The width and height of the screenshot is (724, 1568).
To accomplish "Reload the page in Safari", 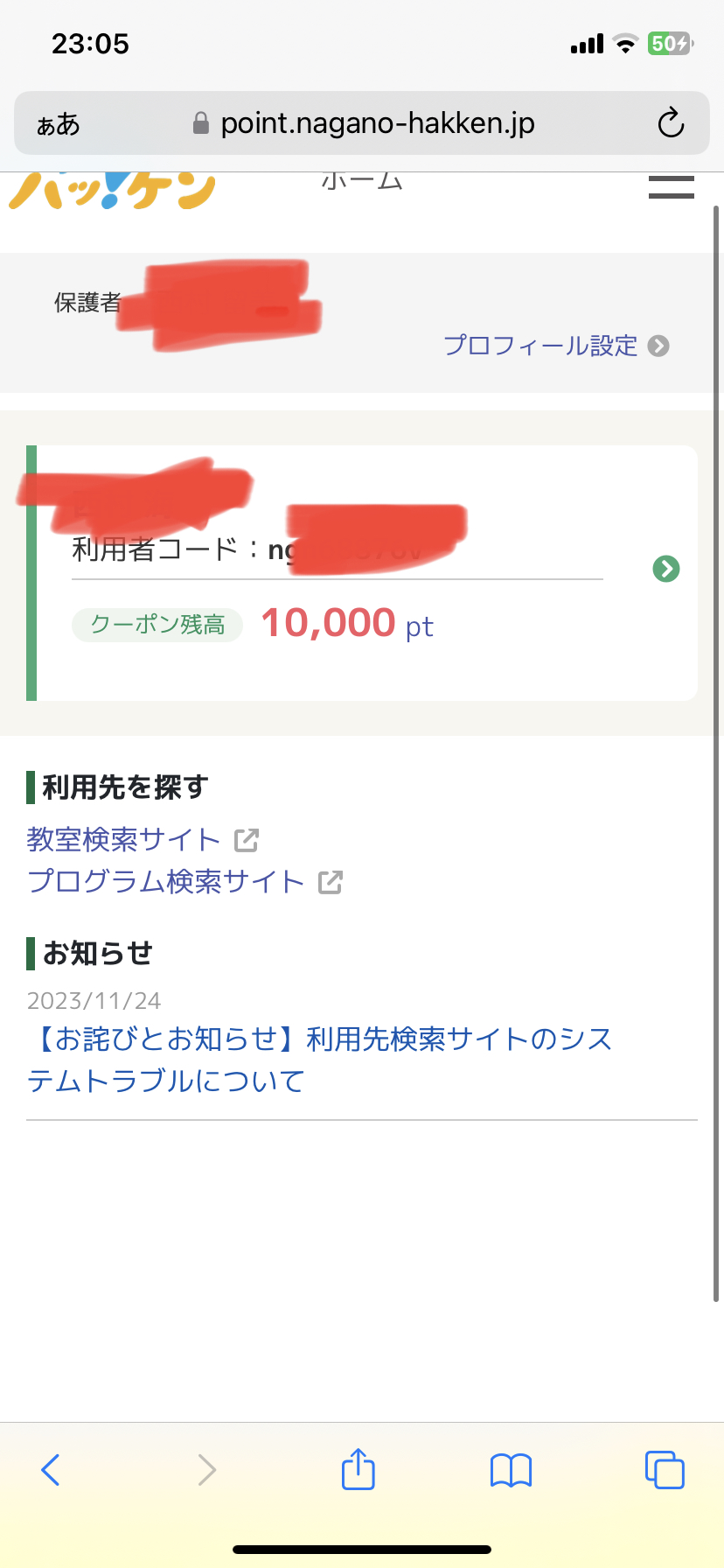I will click(671, 123).
